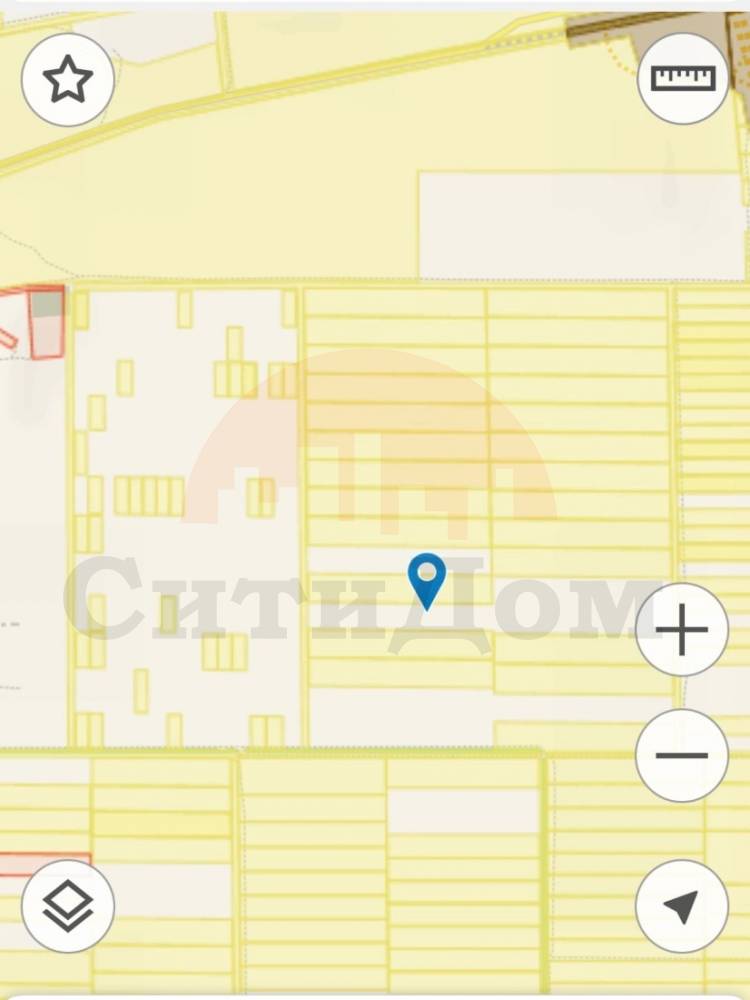Open the map layers selector
This screenshot has width=750, height=1000.
pyautogui.click(x=68, y=906)
